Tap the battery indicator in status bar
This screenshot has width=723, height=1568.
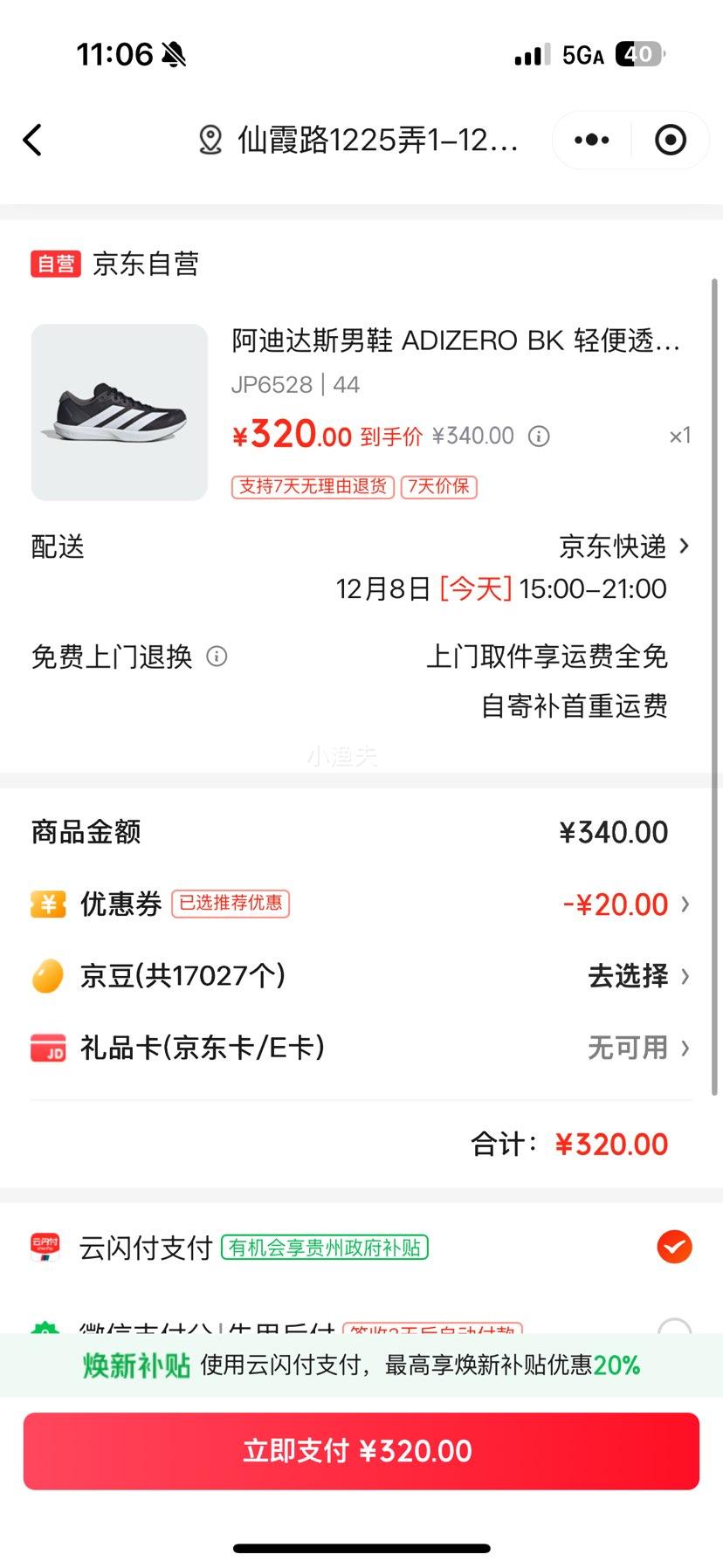637,54
